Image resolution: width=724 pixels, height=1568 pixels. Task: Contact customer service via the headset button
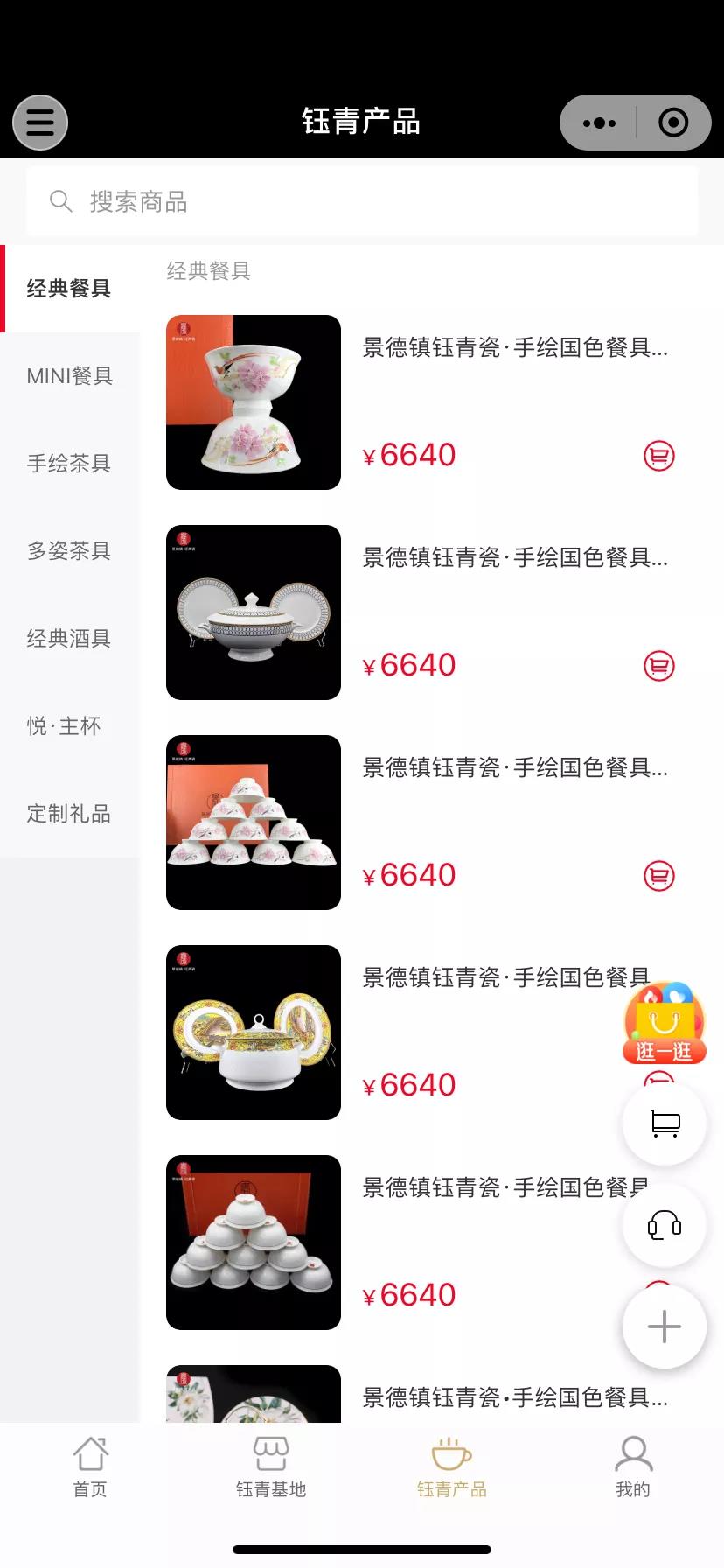click(x=665, y=1225)
